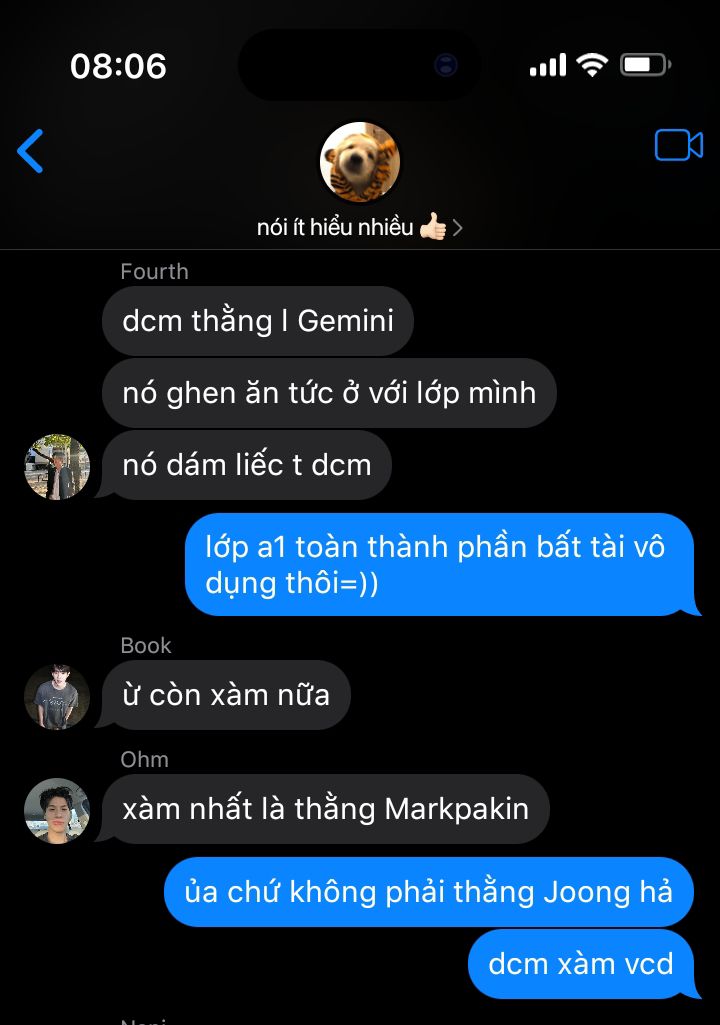720x1025 pixels.
Task: Go back to the messages list
Action: tap(31, 152)
